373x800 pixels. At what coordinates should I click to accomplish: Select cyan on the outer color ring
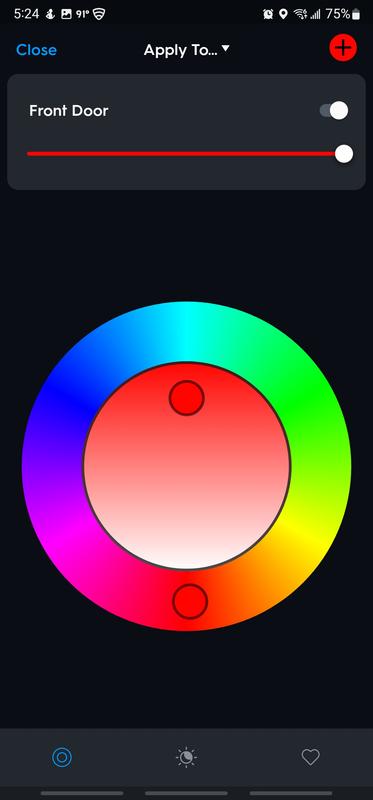point(187,332)
